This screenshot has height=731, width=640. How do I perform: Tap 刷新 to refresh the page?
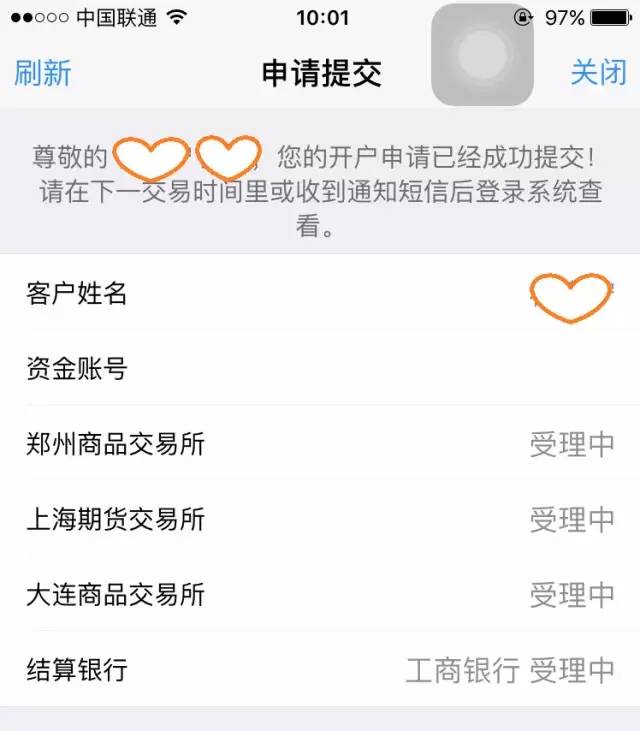click(x=42, y=73)
